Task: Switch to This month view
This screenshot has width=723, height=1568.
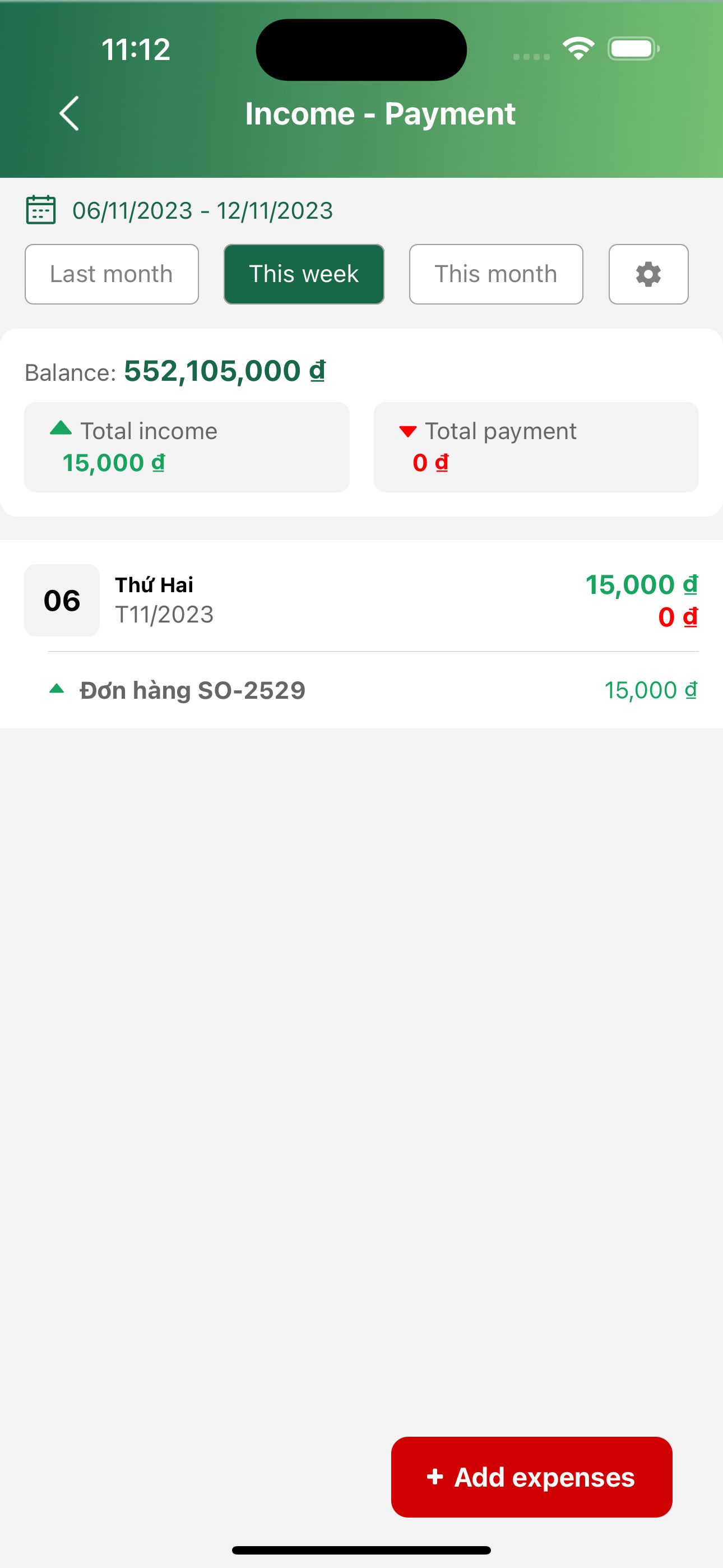Action: tap(495, 274)
